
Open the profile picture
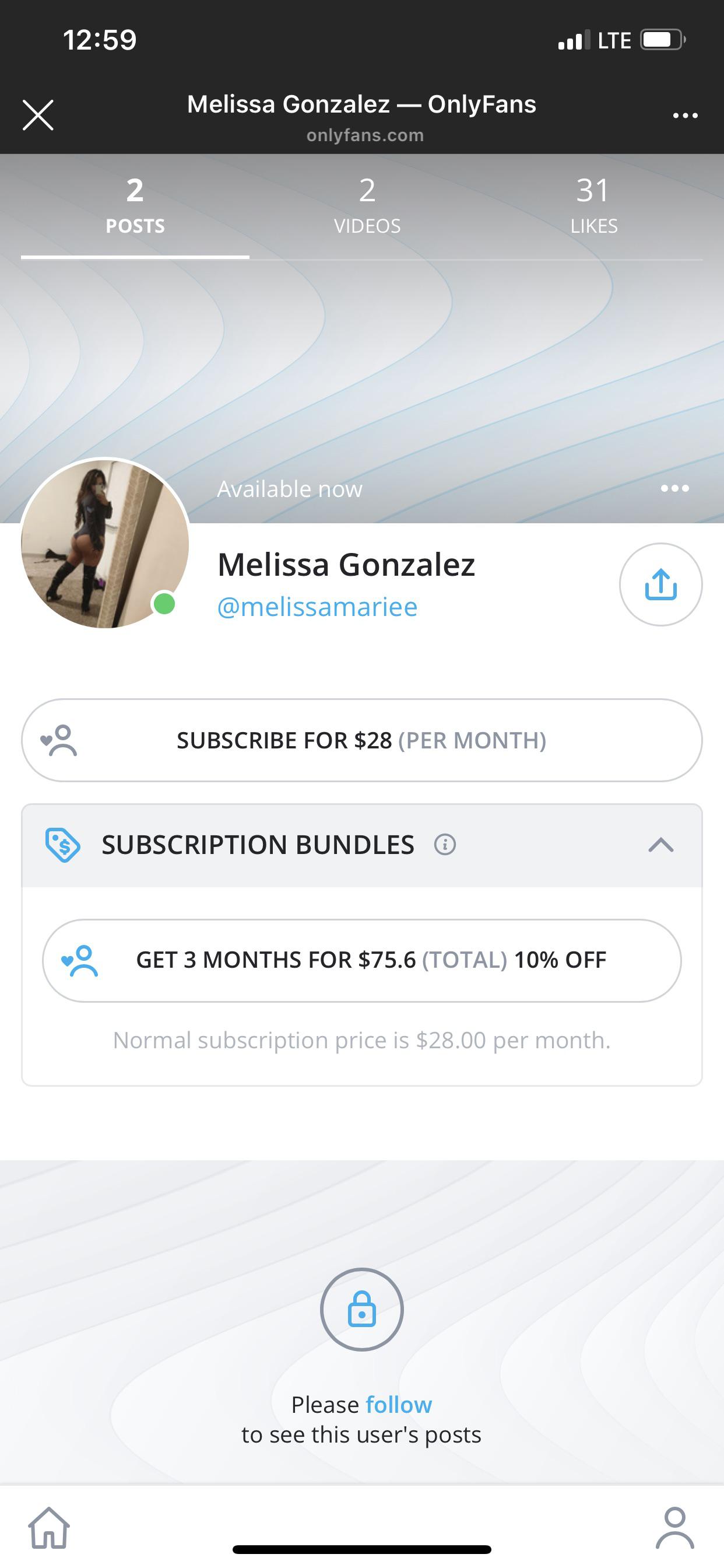point(105,544)
